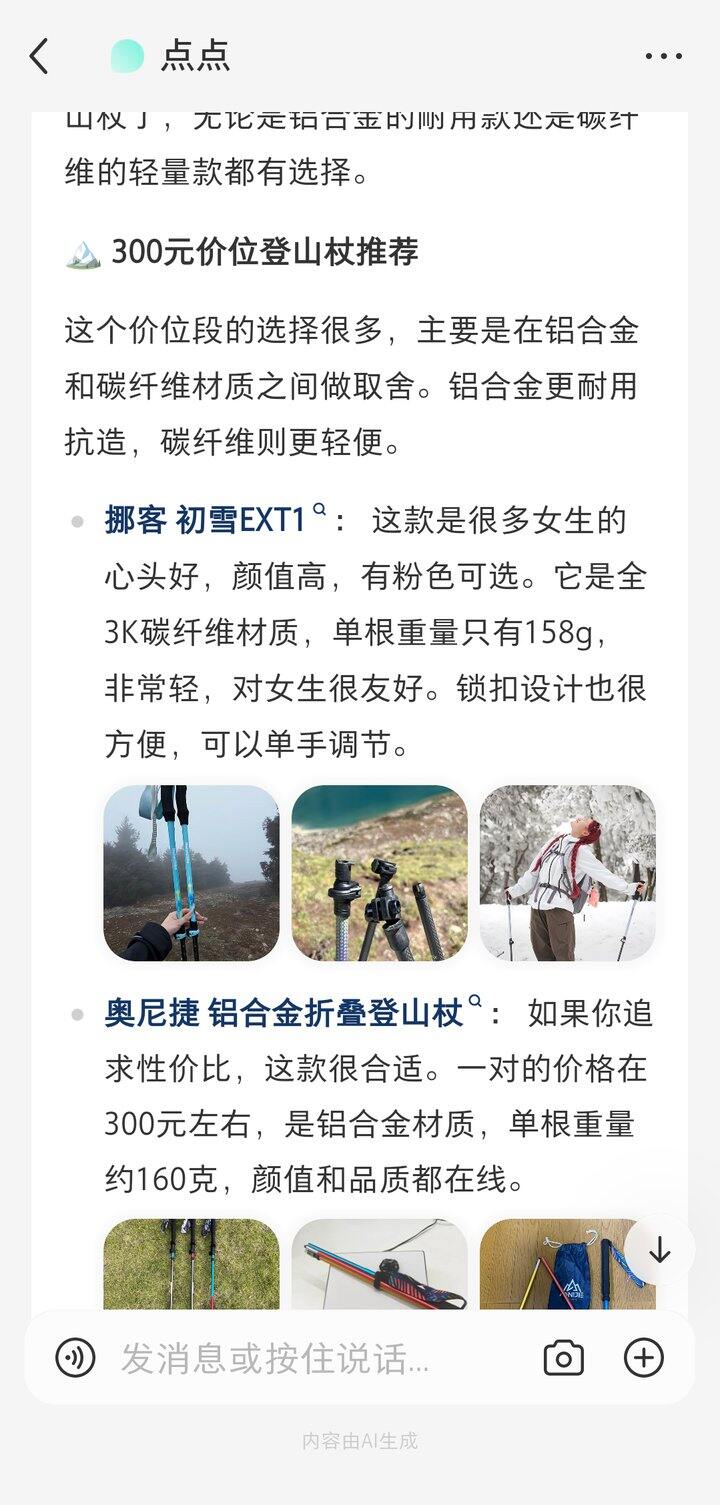View the blue trekking poles in fog photo
The width and height of the screenshot is (720, 1505).
(x=191, y=873)
